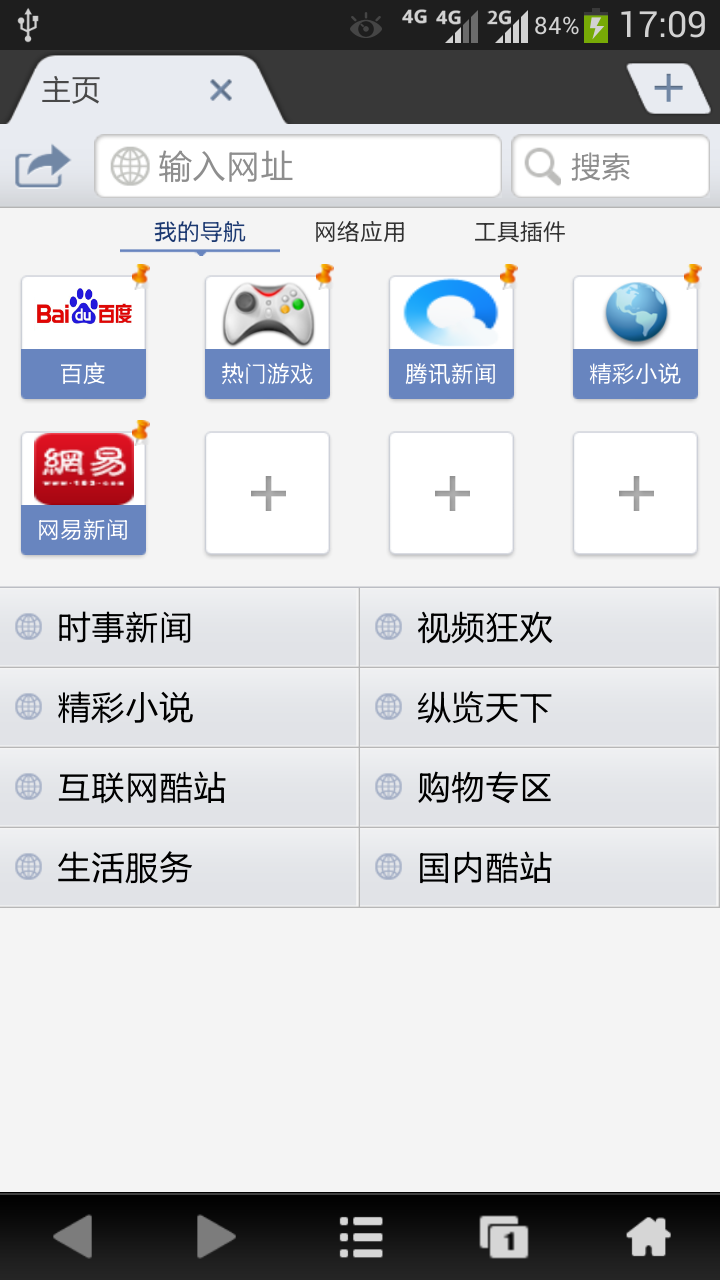Image resolution: width=720 pixels, height=1280 pixels.
Task: Launch 热门游戏 (hot games) shortcut
Action: tap(267, 335)
